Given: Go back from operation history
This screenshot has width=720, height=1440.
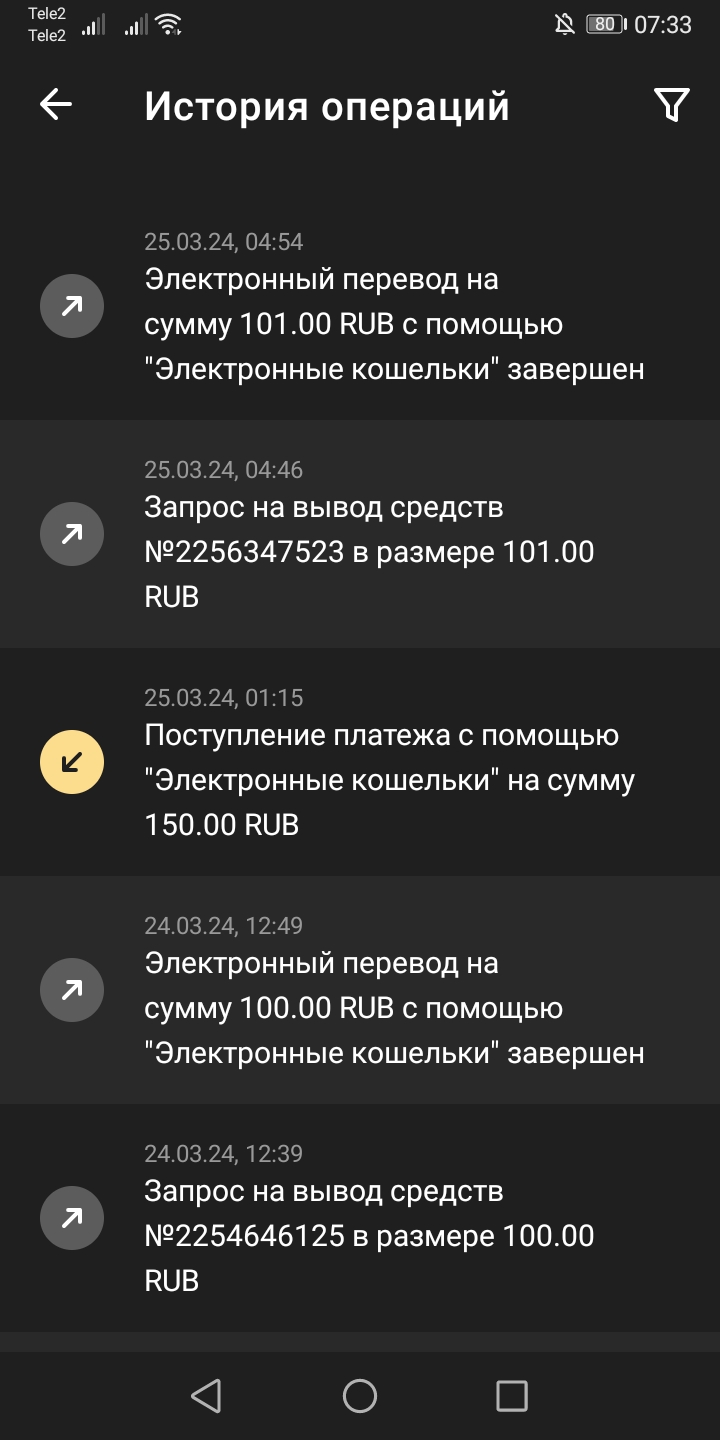Looking at the screenshot, I should (x=56, y=105).
